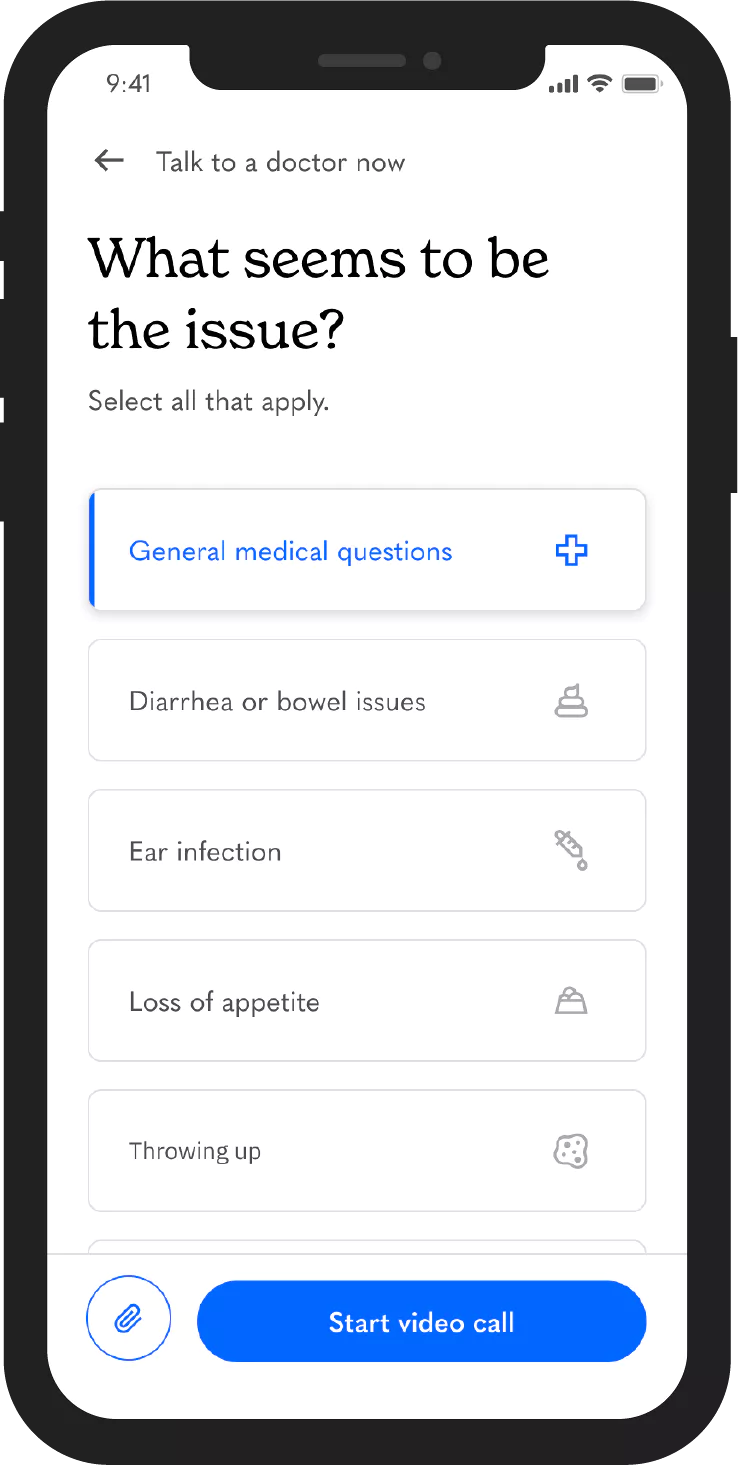The height and width of the screenshot is (1465, 738).
Task: Click the battery indicator in the status bar
Action: (x=640, y=84)
